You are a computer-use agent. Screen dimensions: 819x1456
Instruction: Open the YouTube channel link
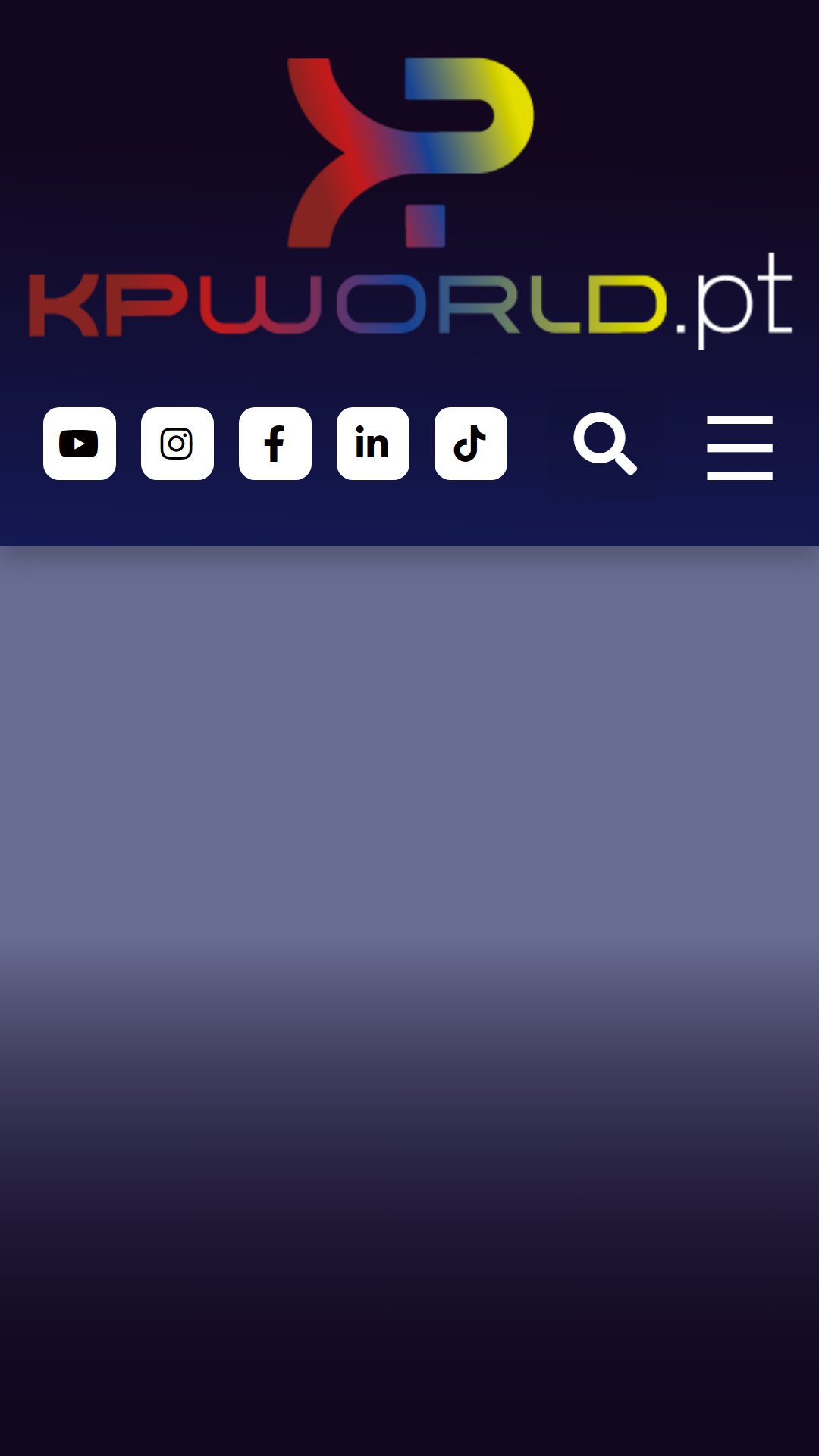click(x=80, y=444)
